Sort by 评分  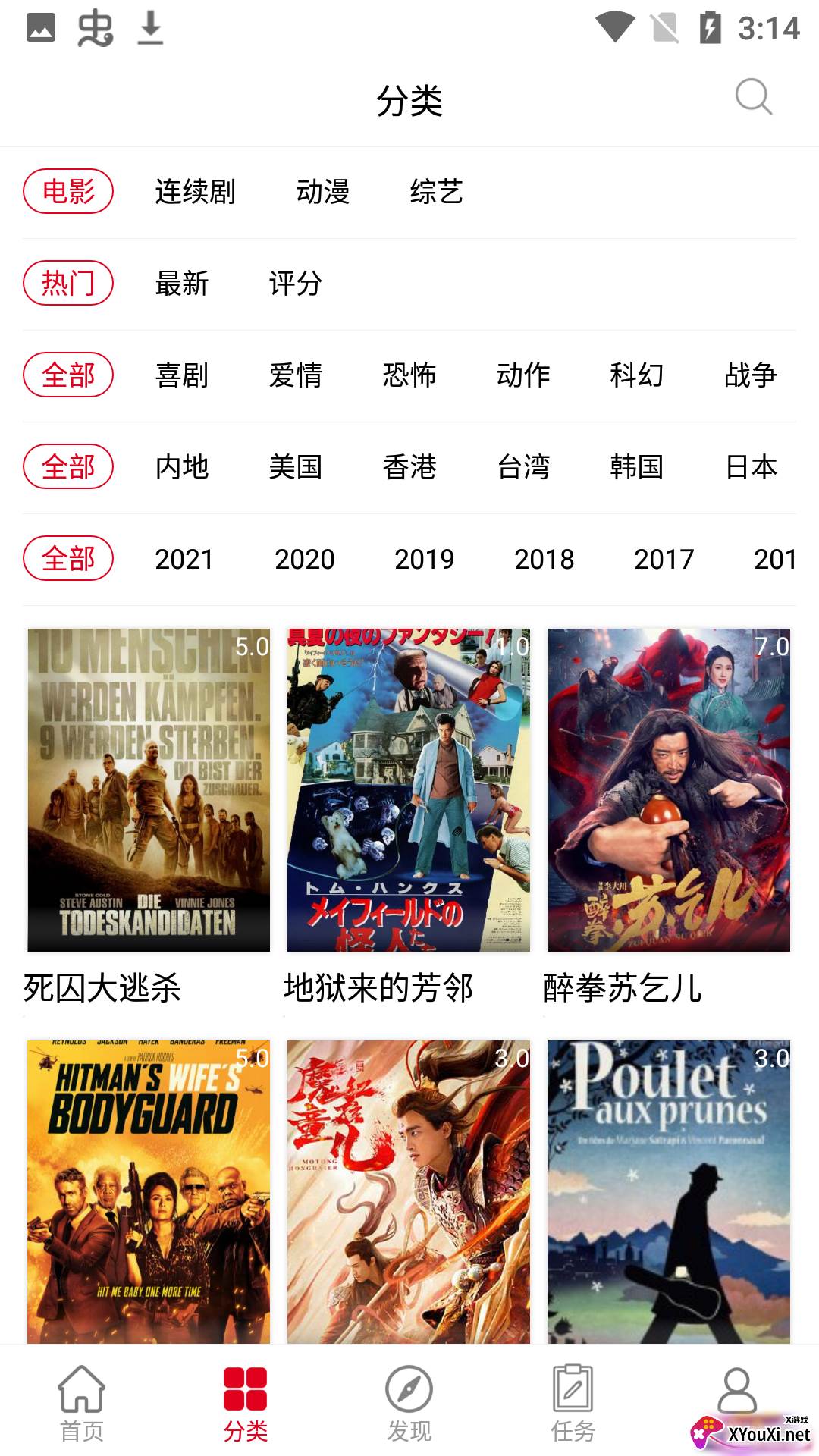point(296,284)
